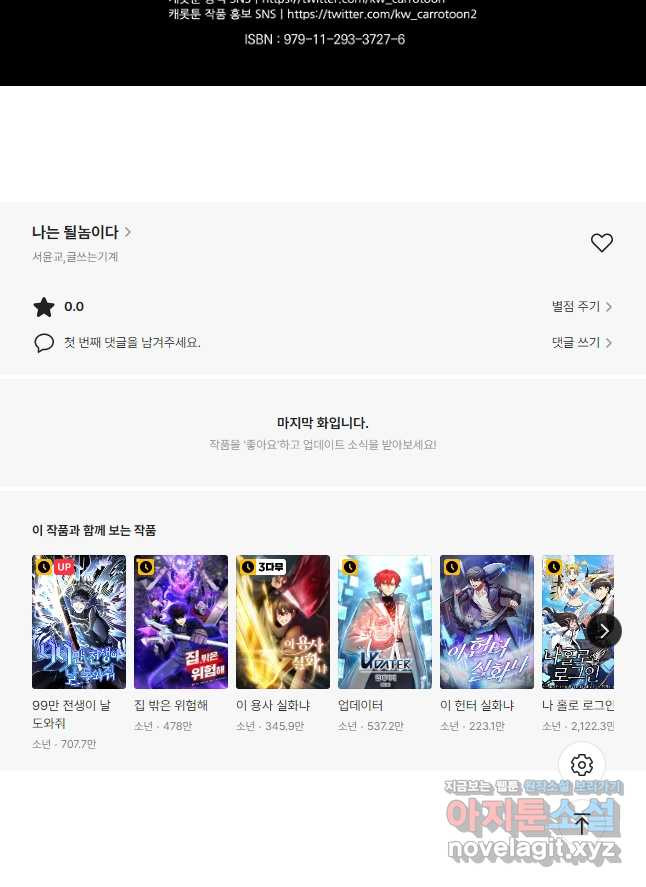
Task: Open the 나는 될놈이다 series page
Action: click(81, 232)
